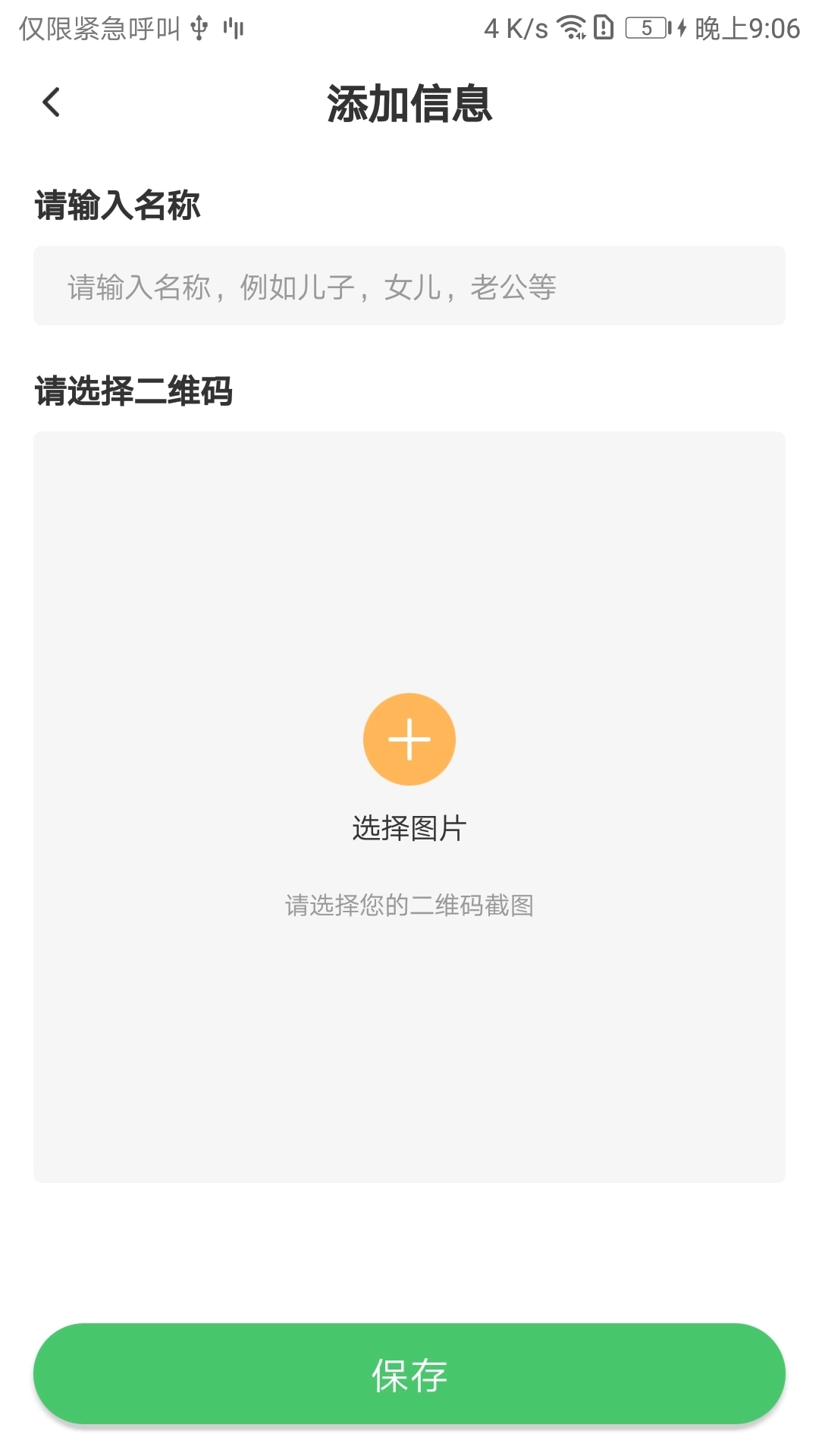The image size is (819, 1456).
Task: Click the 添加信息 page title
Action: point(409,105)
